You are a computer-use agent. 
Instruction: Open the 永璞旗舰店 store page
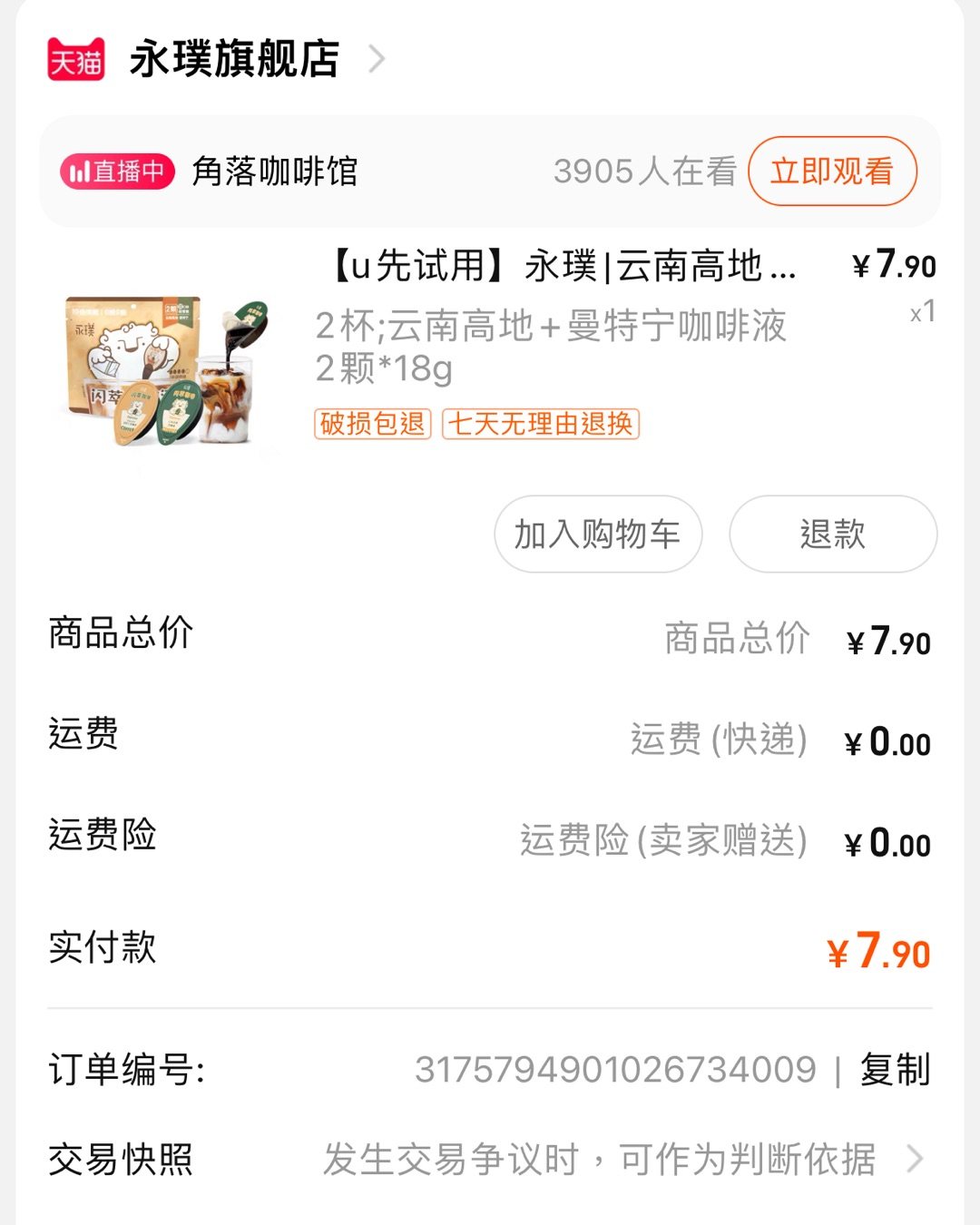click(231, 61)
